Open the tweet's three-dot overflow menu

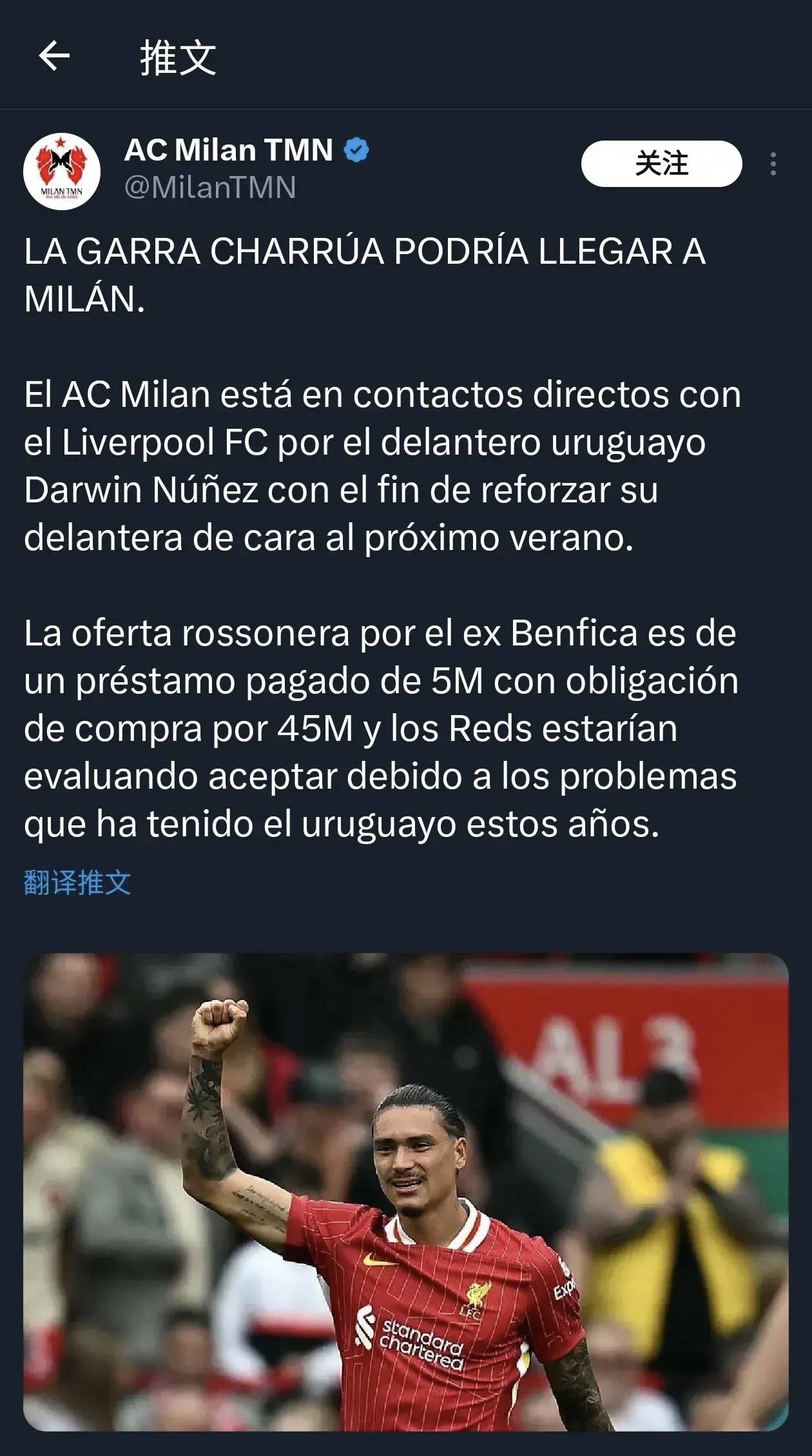pos(773,164)
